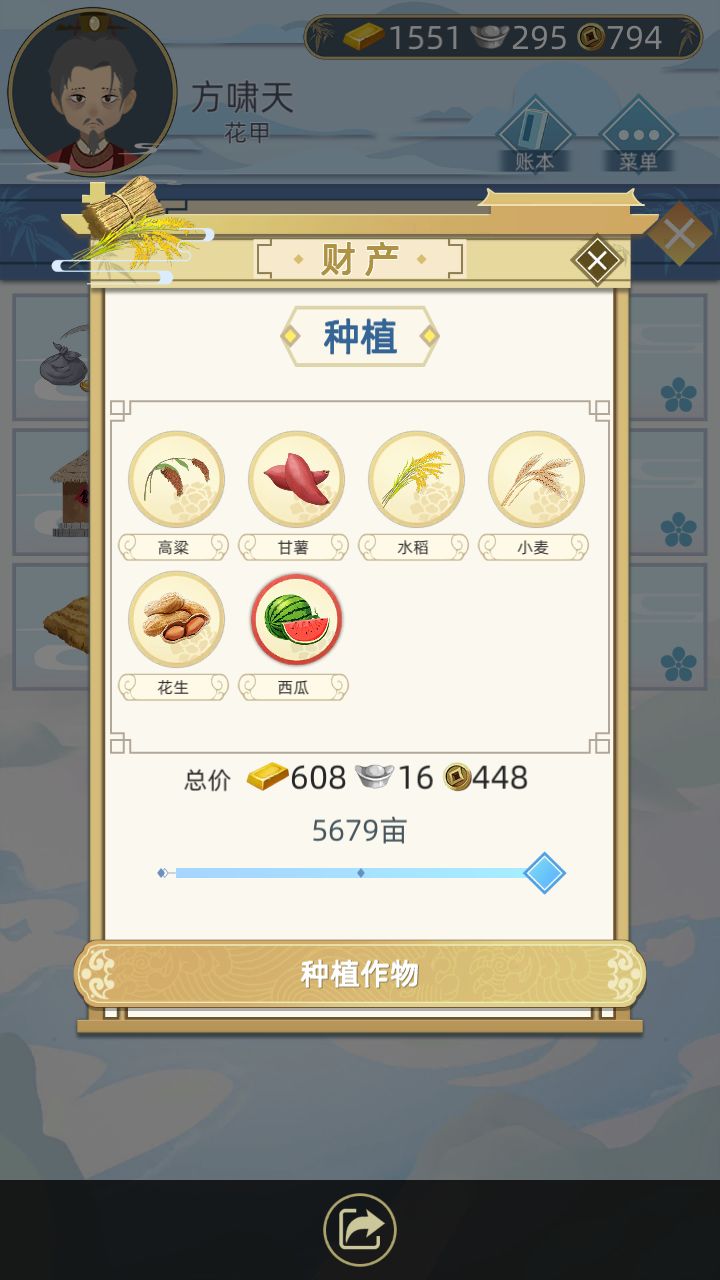Open 方啸天's character portrait
Screen dimensions: 720x1280
coord(92,92)
